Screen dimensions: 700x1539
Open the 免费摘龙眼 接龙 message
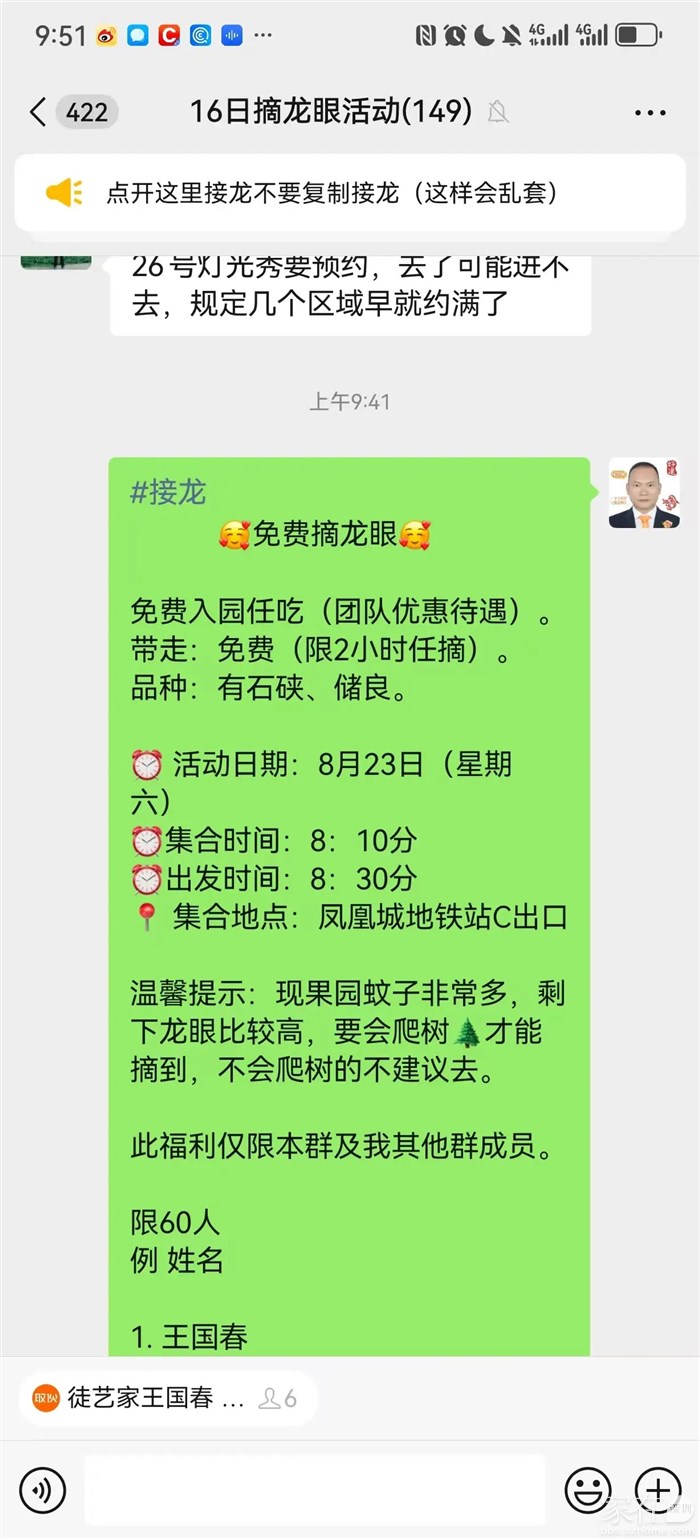tap(349, 900)
